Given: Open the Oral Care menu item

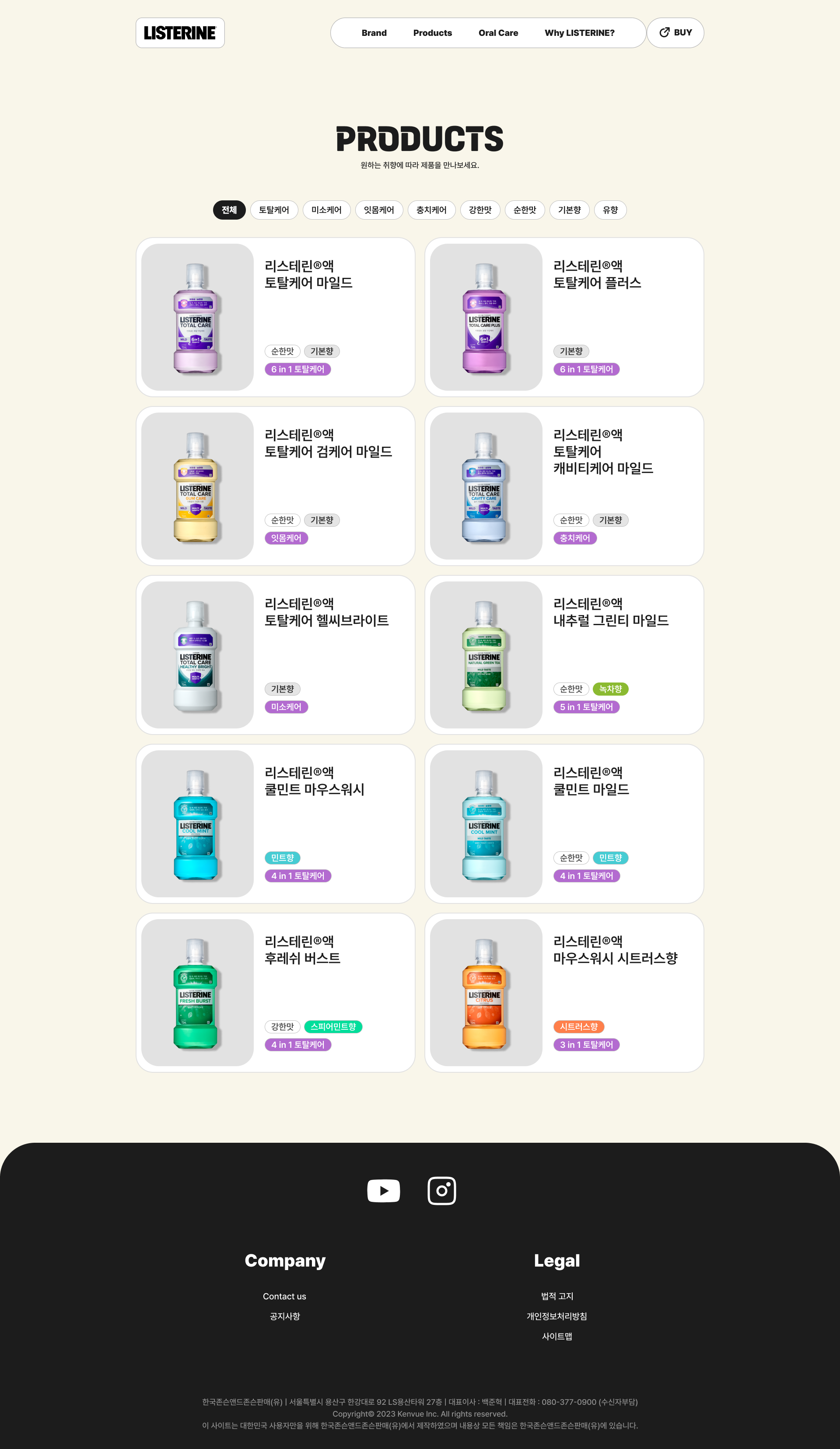Looking at the screenshot, I should (498, 33).
